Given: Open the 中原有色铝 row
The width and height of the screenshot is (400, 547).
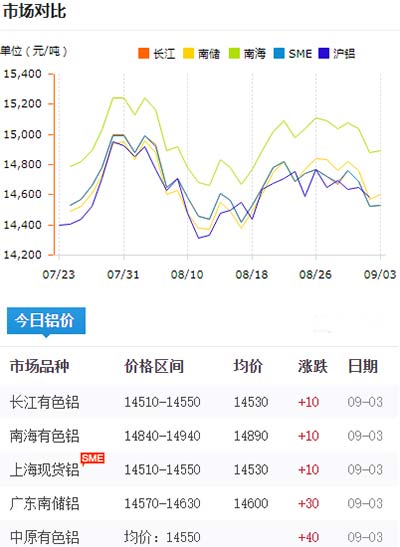Looking at the screenshot, I should pos(200,535).
